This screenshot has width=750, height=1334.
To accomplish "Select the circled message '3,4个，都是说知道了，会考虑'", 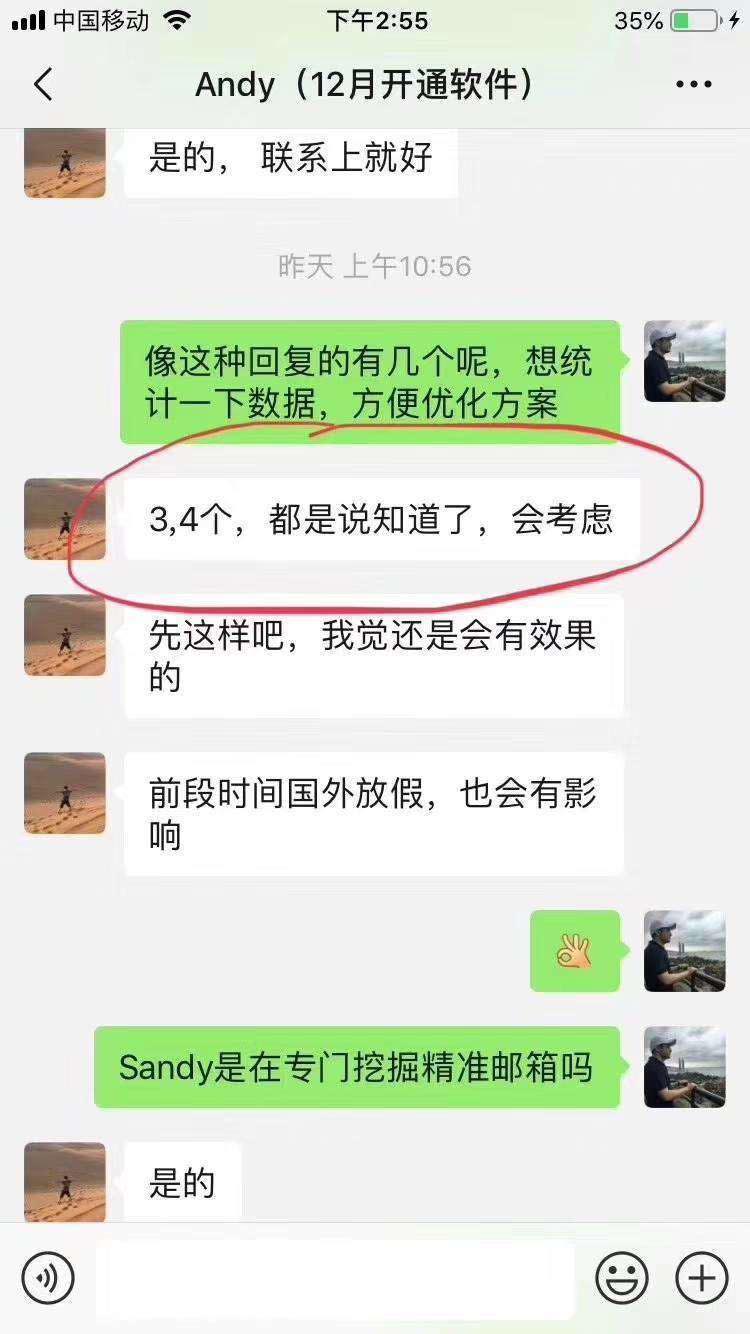I will coord(377,517).
